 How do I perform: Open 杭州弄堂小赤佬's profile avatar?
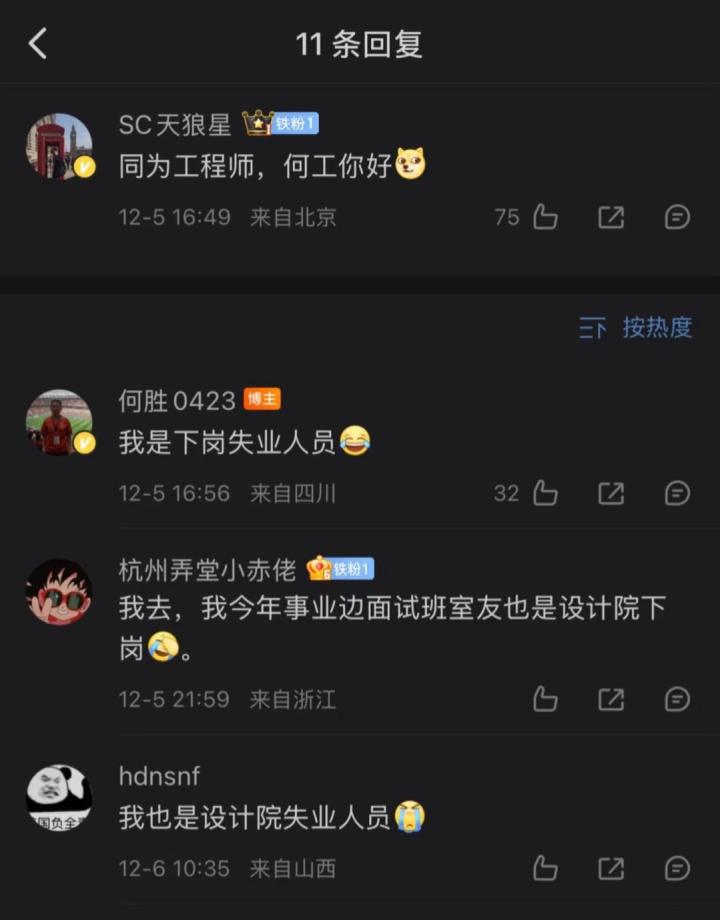(59, 592)
